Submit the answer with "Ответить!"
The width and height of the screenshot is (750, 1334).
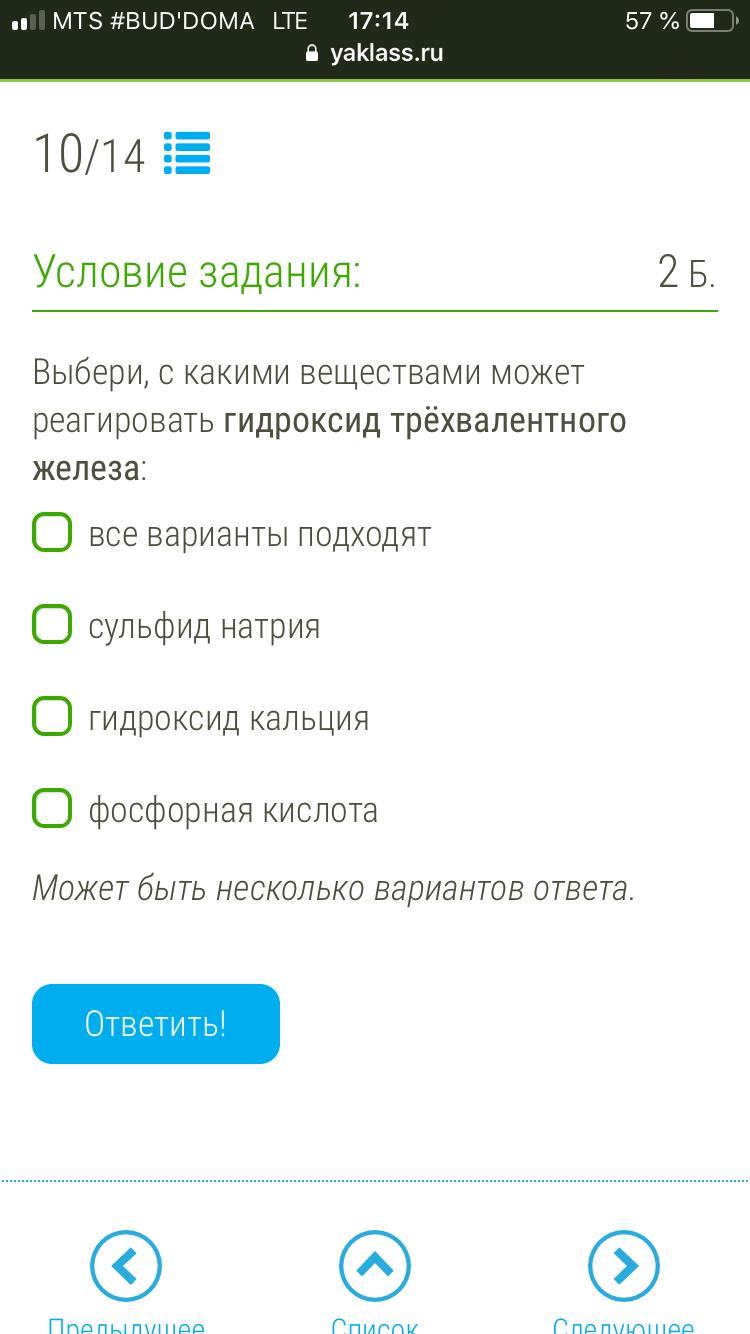pyautogui.click(x=156, y=1024)
